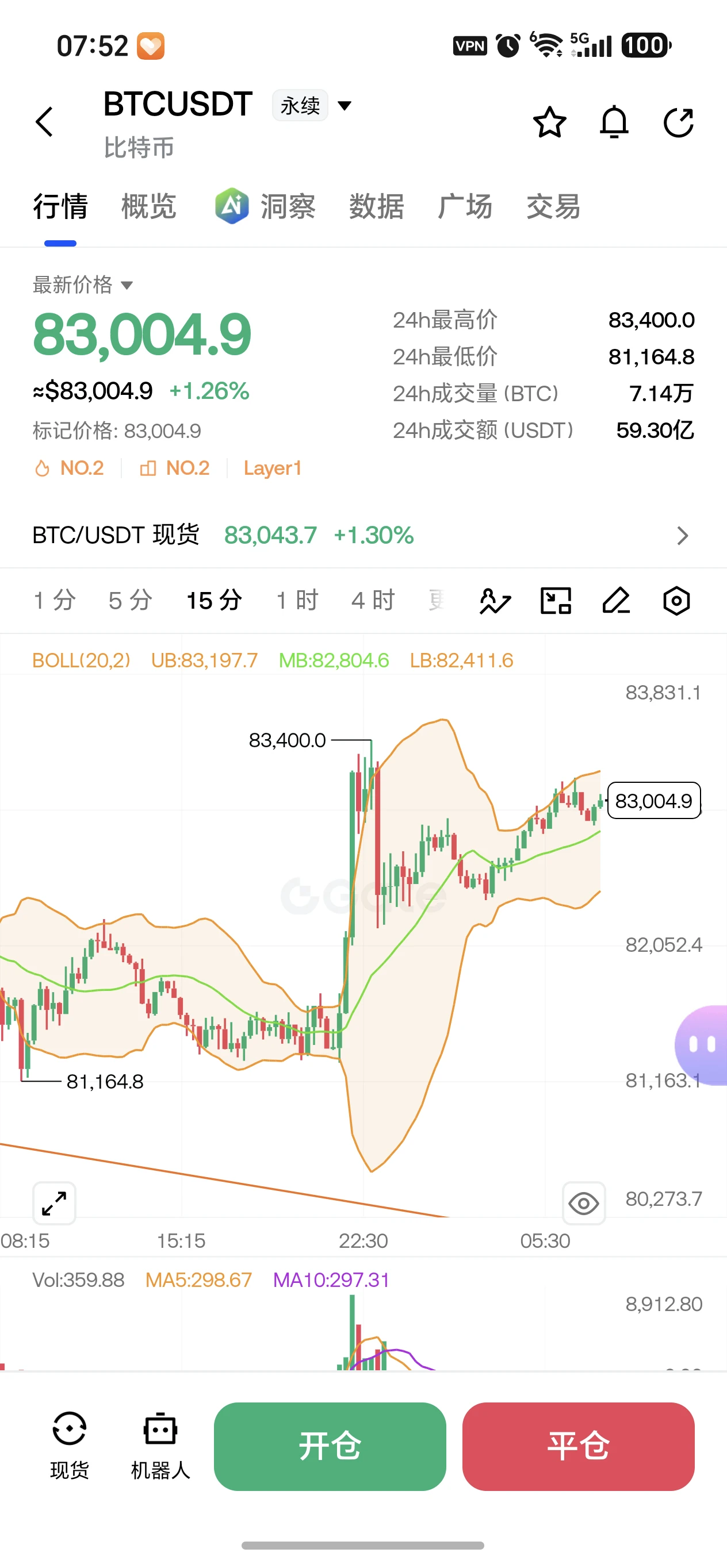Image resolution: width=727 pixels, height=1568 pixels.
Task: Tap the share icon at top right
Action: pyautogui.click(x=678, y=122)
